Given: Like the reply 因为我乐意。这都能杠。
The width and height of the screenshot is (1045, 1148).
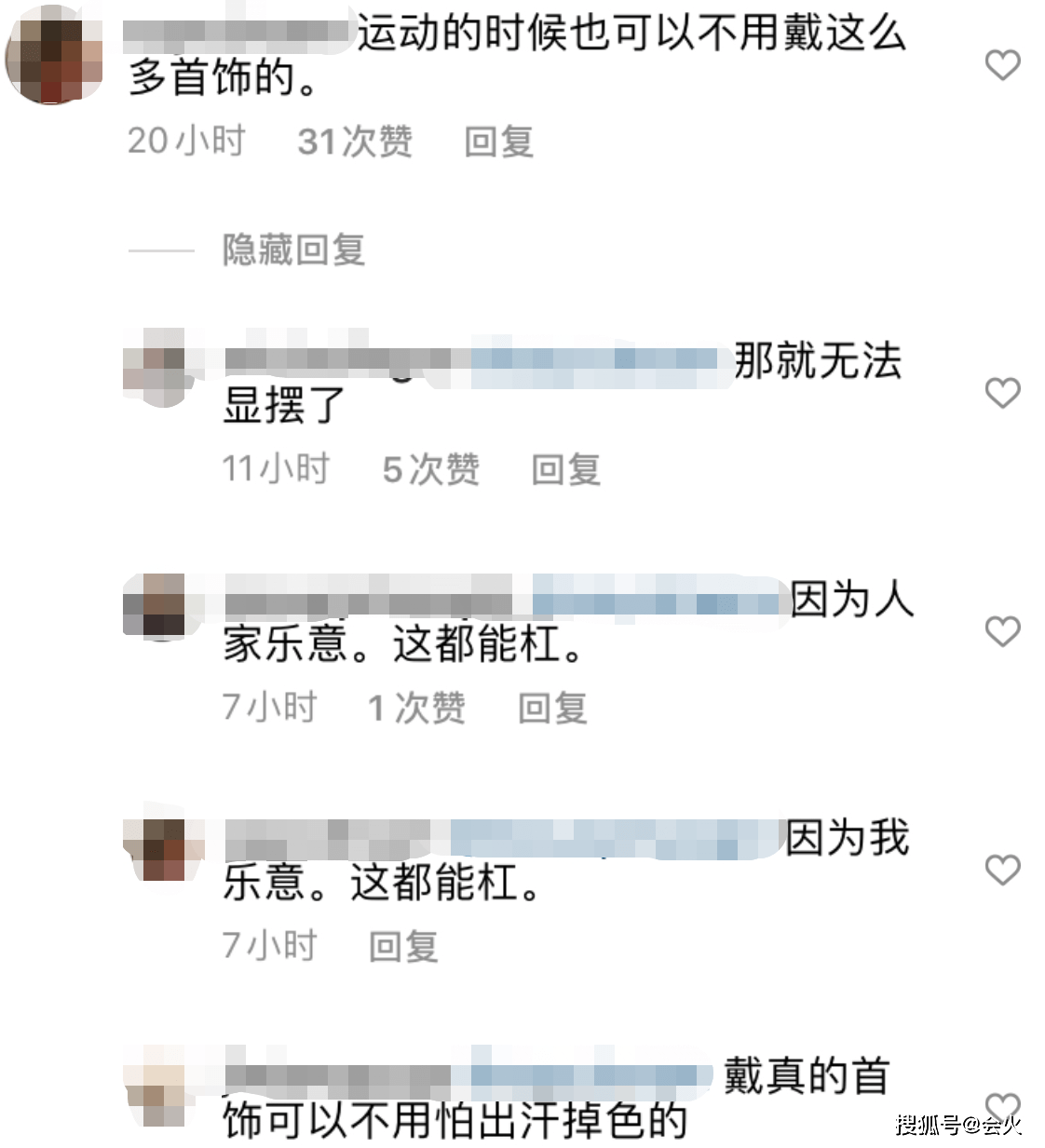Looking at the screenshot, I should click(x=1002, y=870).
